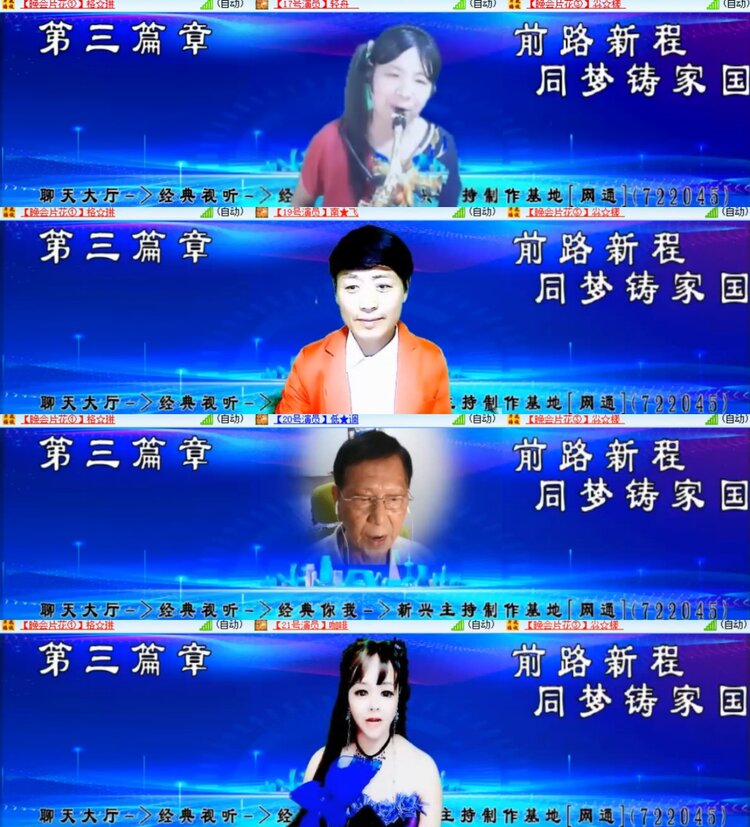The image size is (750, 827).
Task: Select the orange icon beside 【21号演员】咖啡
Action: tap(260, 627)
